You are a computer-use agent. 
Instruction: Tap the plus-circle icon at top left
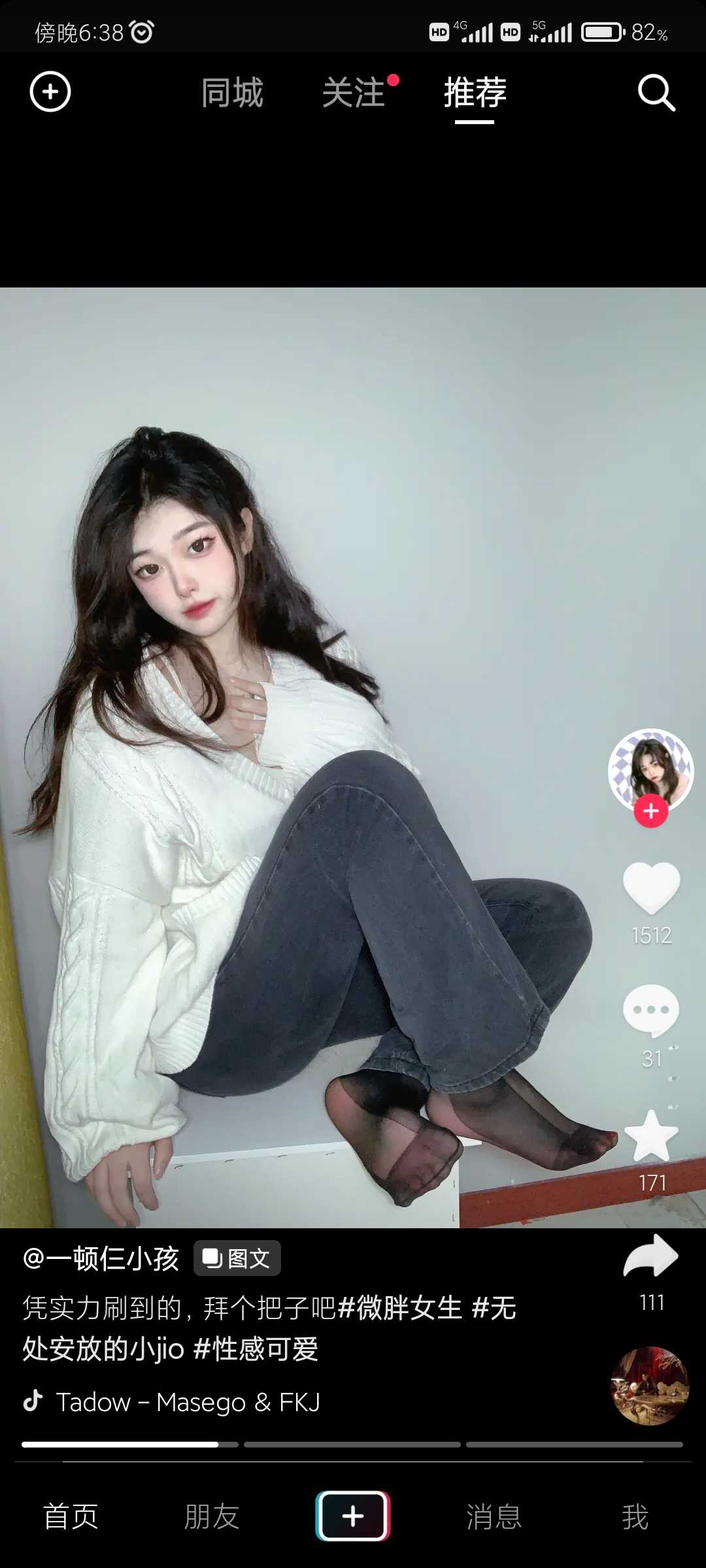coord(50,92)
